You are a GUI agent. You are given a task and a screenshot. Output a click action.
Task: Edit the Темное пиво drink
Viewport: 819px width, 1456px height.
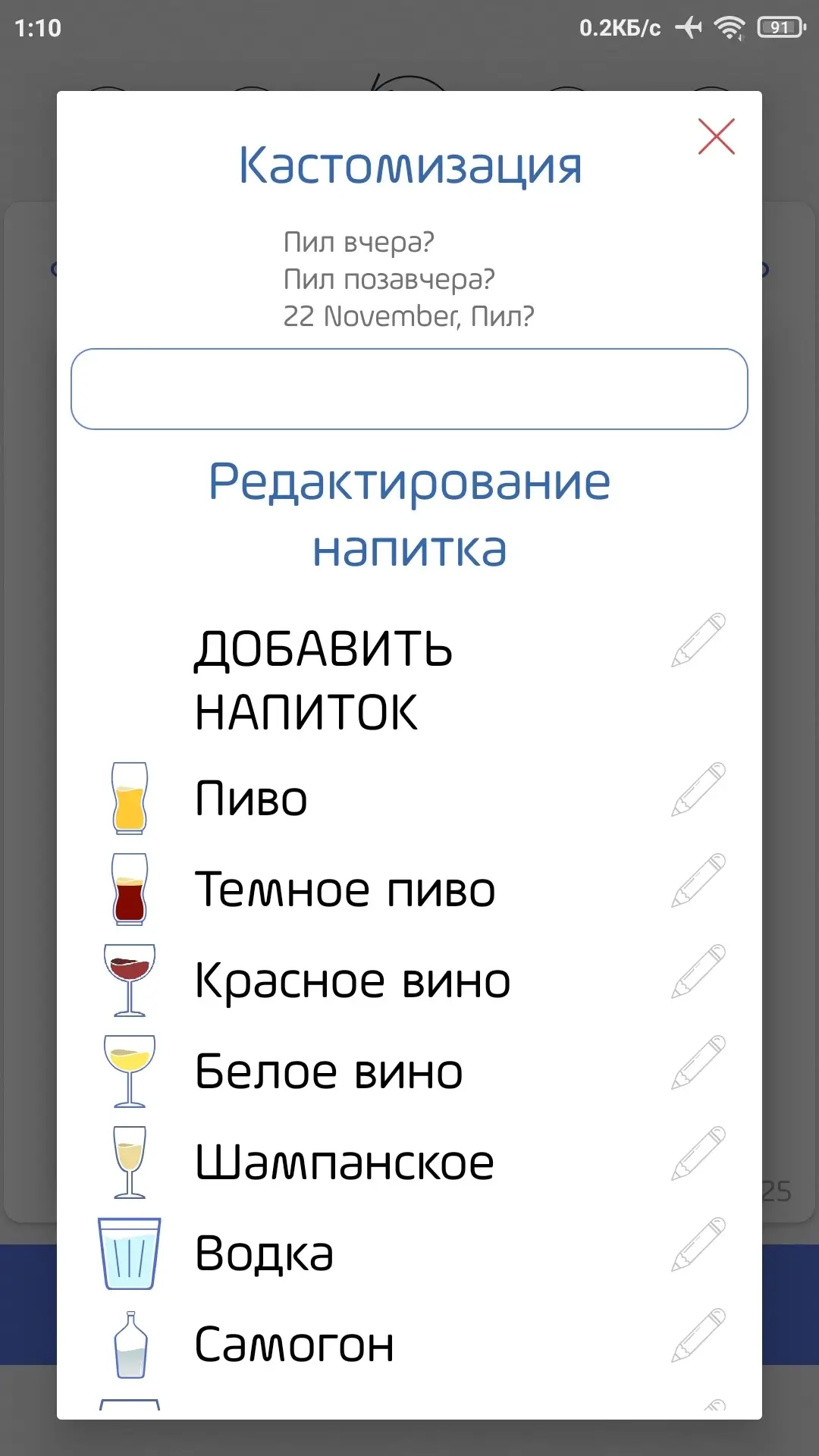point(698,881)
